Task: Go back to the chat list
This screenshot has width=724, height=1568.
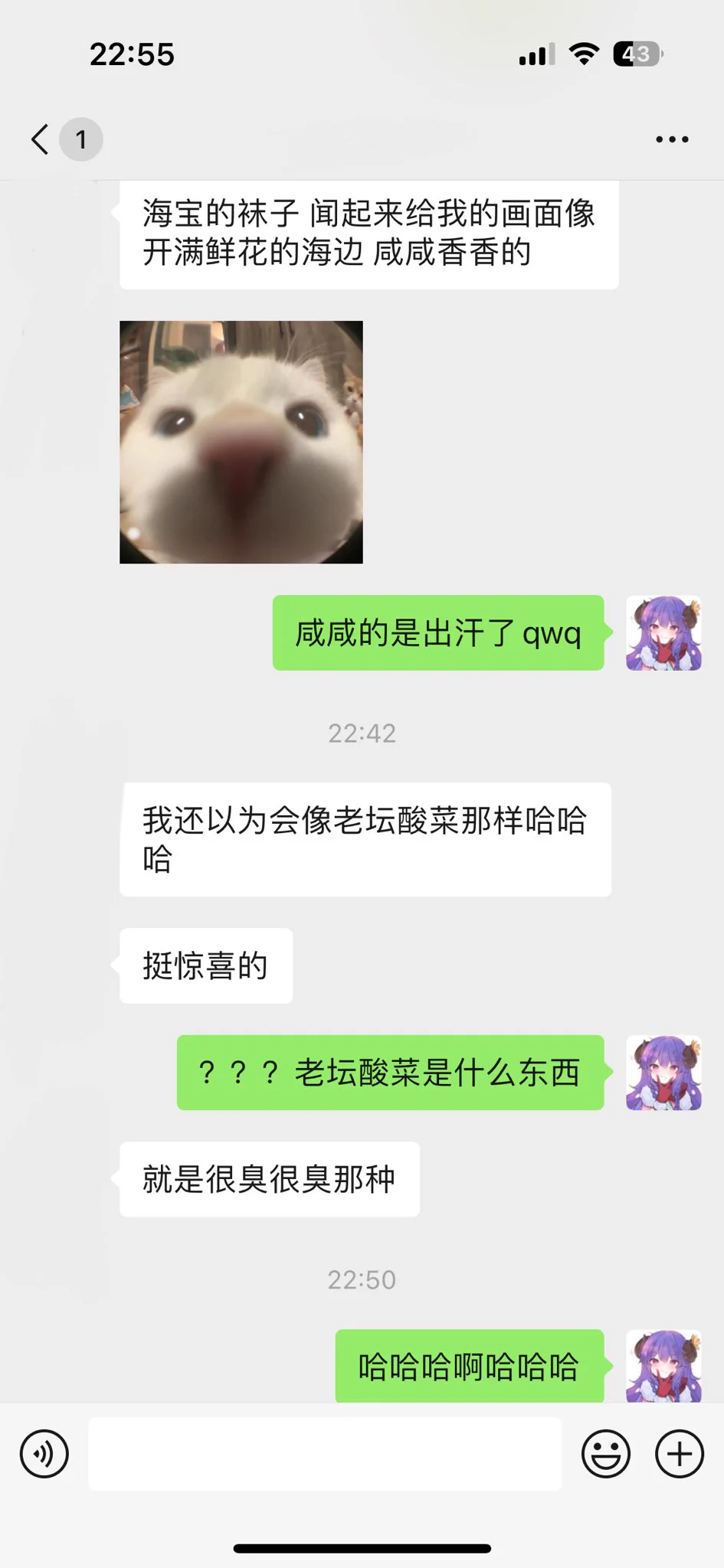Action: (x=41, y=139)
